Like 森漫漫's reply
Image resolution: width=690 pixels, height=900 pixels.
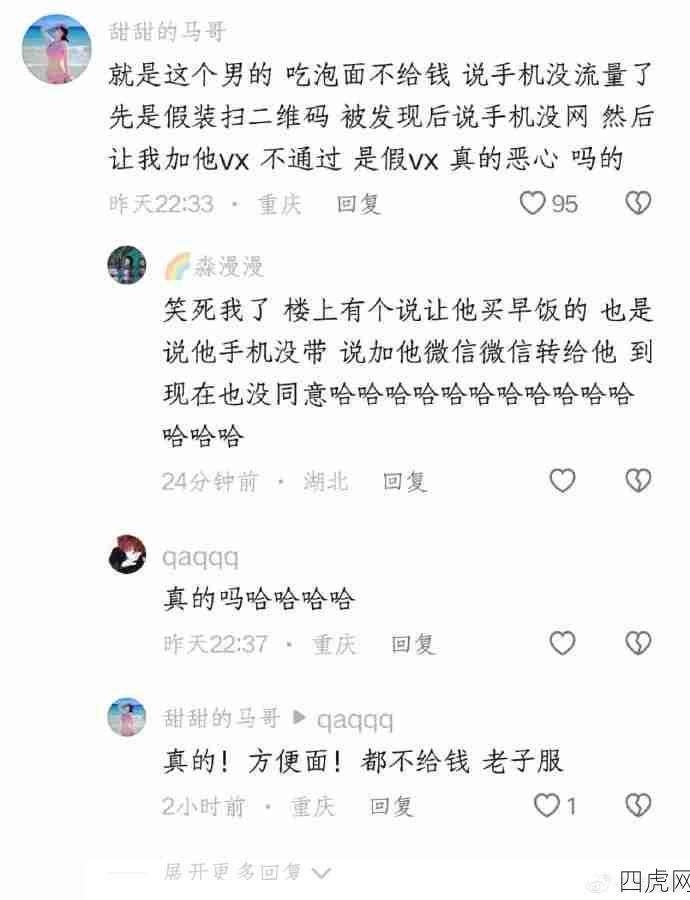563,481
